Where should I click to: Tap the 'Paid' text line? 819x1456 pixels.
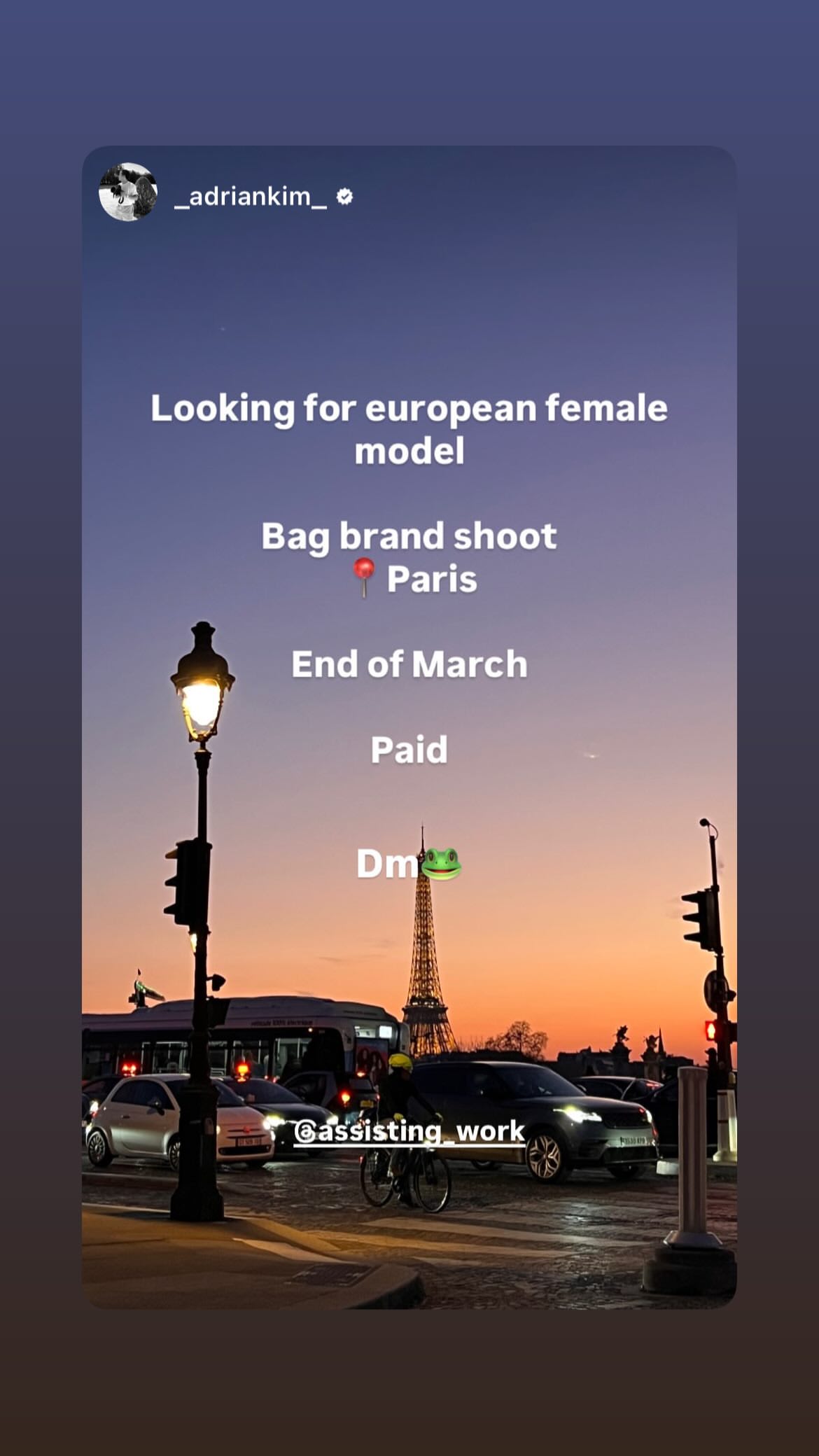pos(409,750)
